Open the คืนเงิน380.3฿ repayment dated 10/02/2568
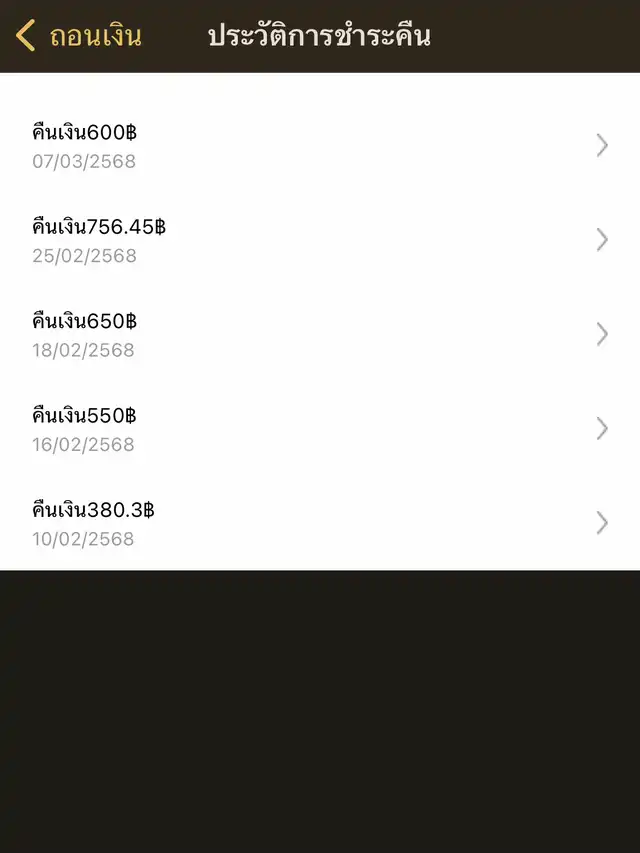 (320, 523)
